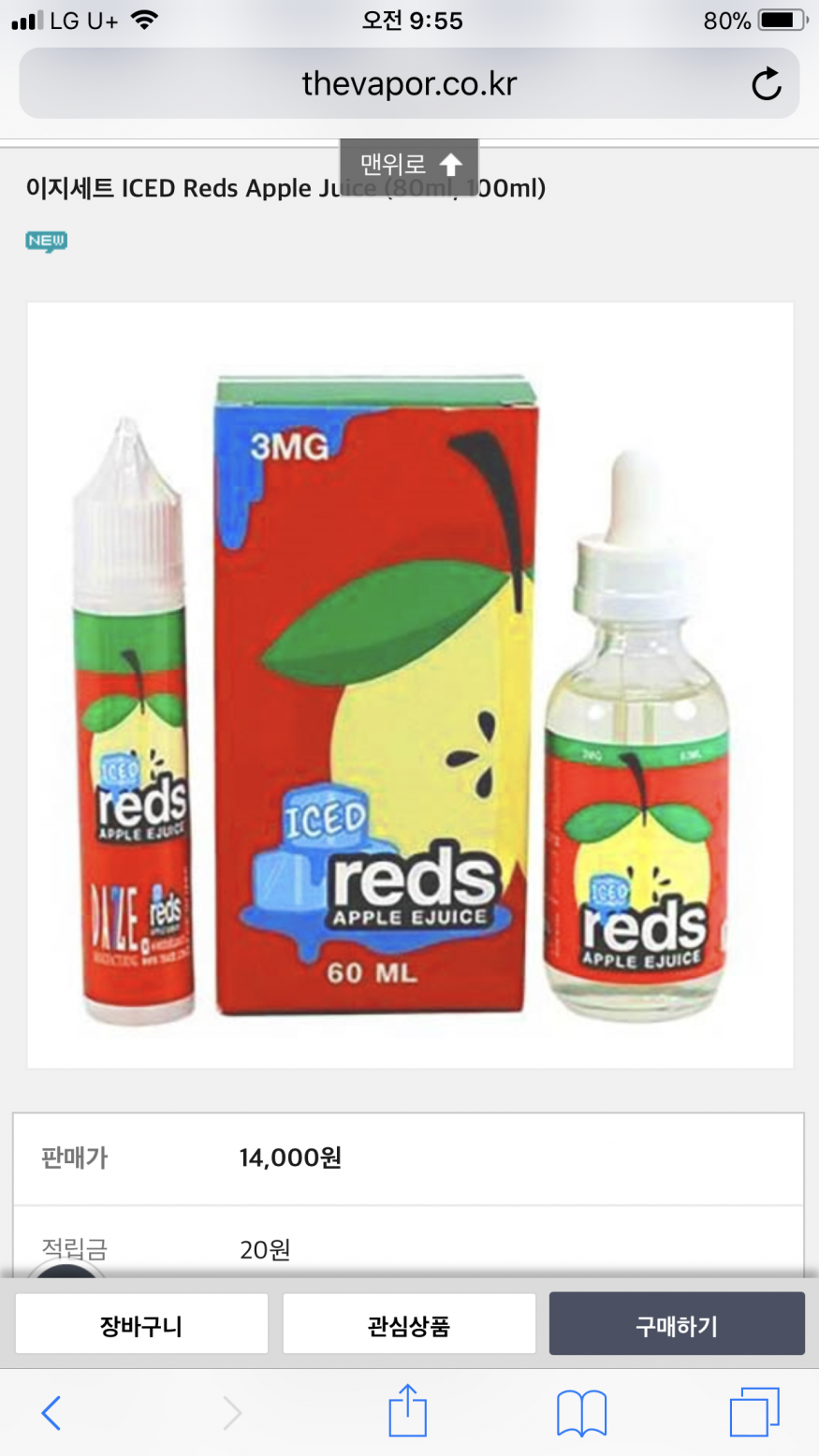Save to wishlist with 관심상품
819x1456 pixels.
pyautogui.click(x=409, y=1324)
